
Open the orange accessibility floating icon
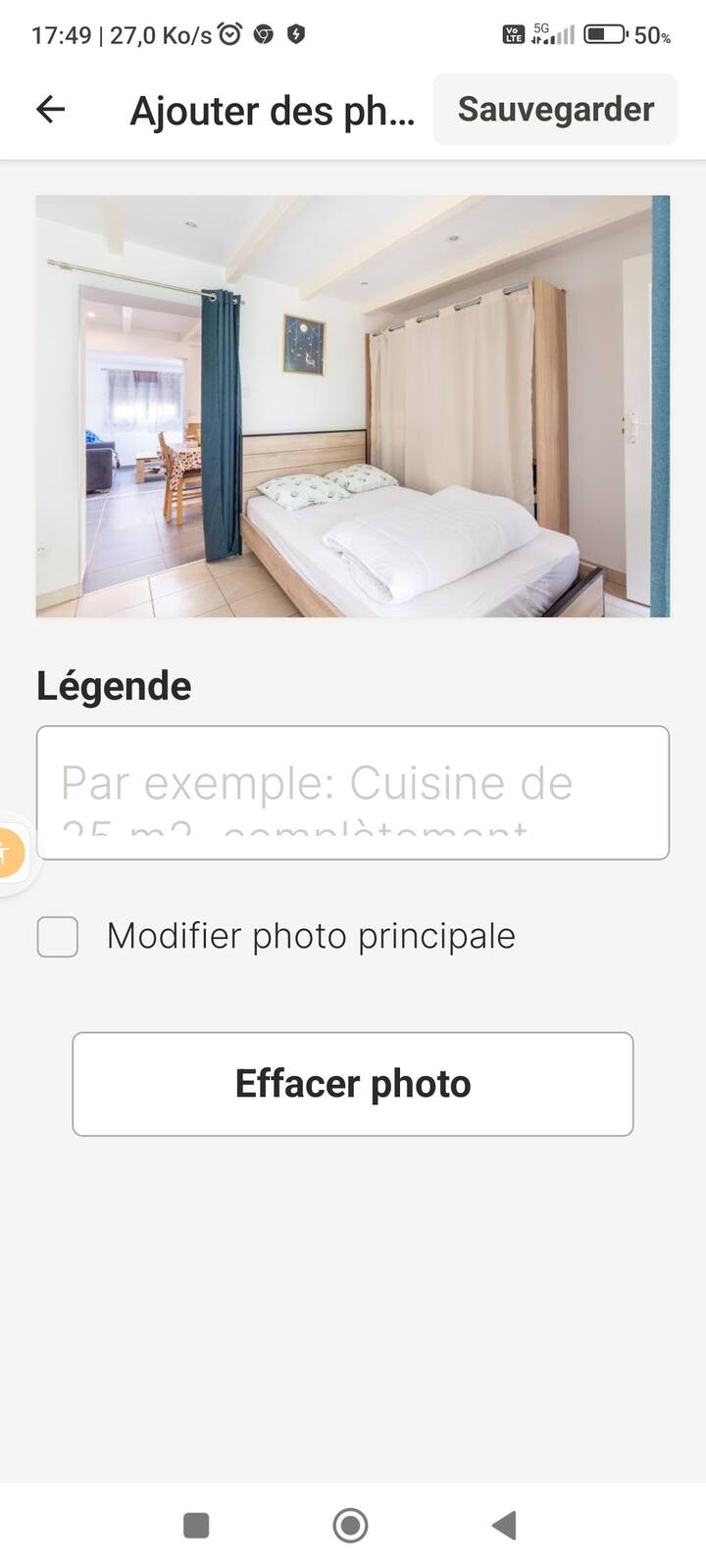tap(9, 851)
